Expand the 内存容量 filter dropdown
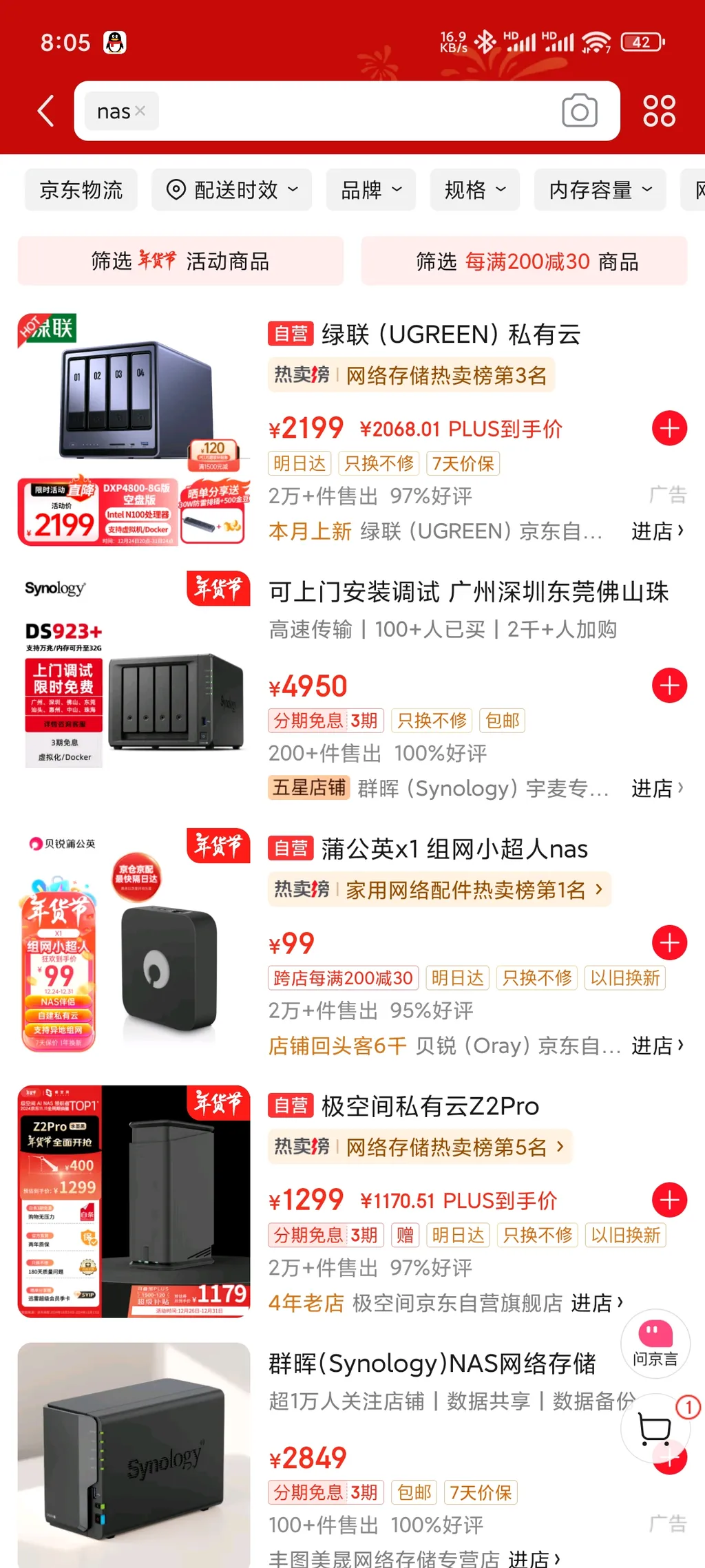 coord(600,189)
